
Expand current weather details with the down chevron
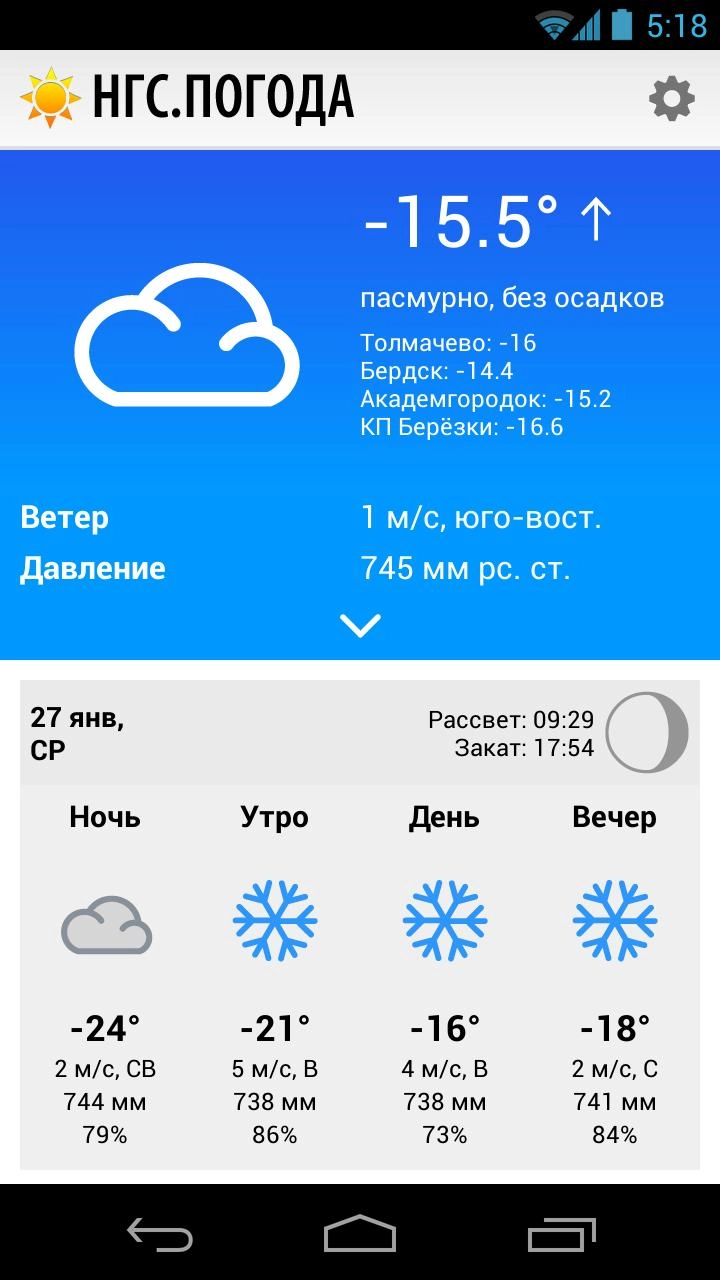click(x=360, y=625)
